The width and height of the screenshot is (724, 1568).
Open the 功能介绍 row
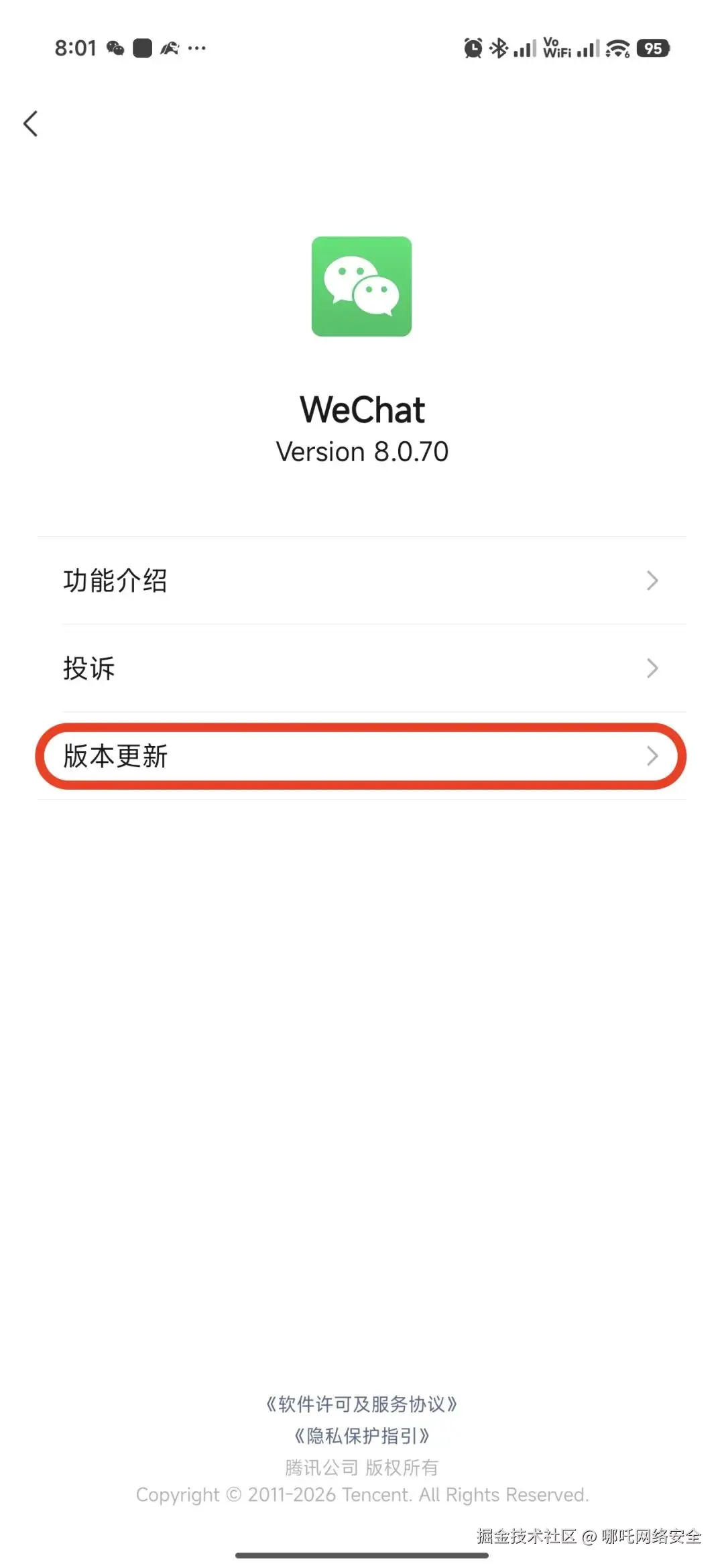[362, 581]
